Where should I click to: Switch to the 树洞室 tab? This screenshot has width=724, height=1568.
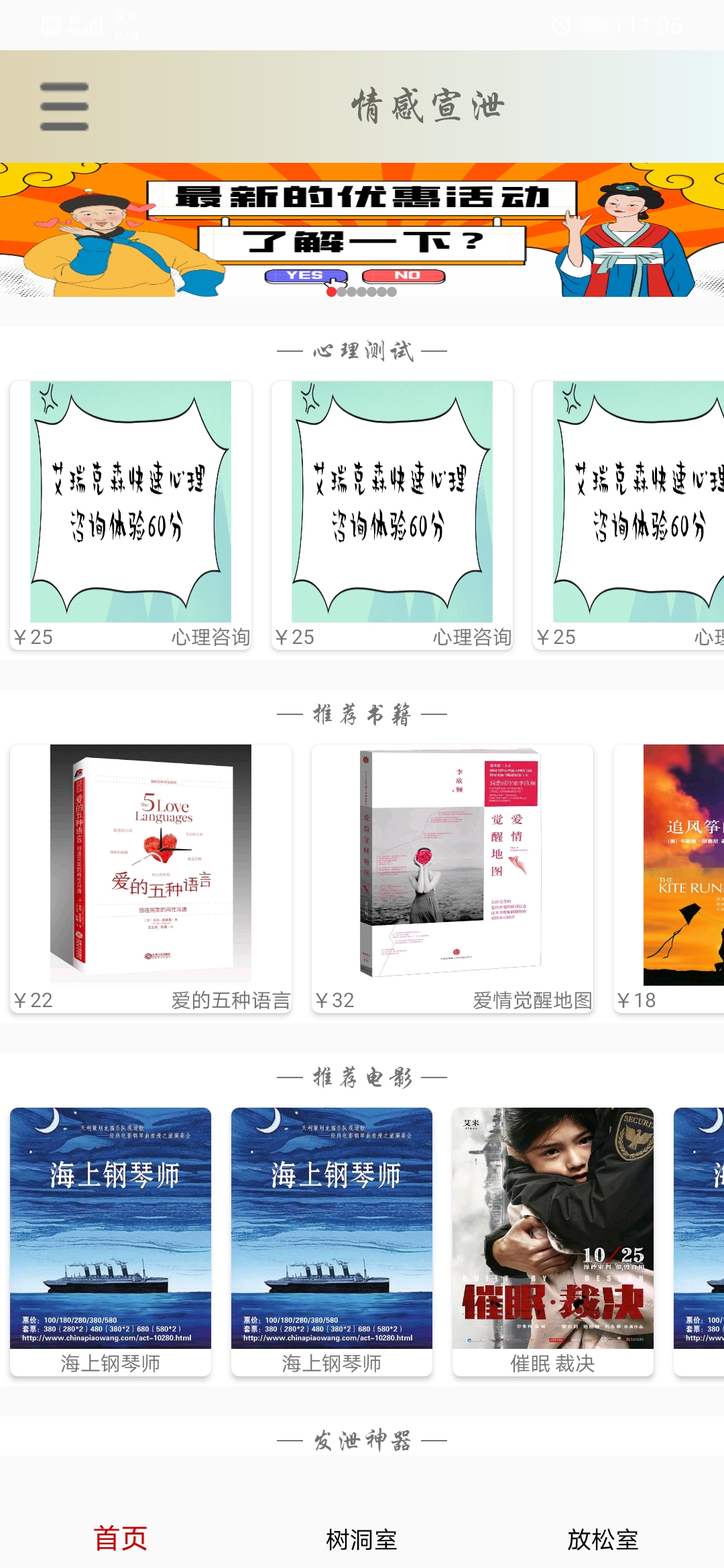pos(362,1539)
